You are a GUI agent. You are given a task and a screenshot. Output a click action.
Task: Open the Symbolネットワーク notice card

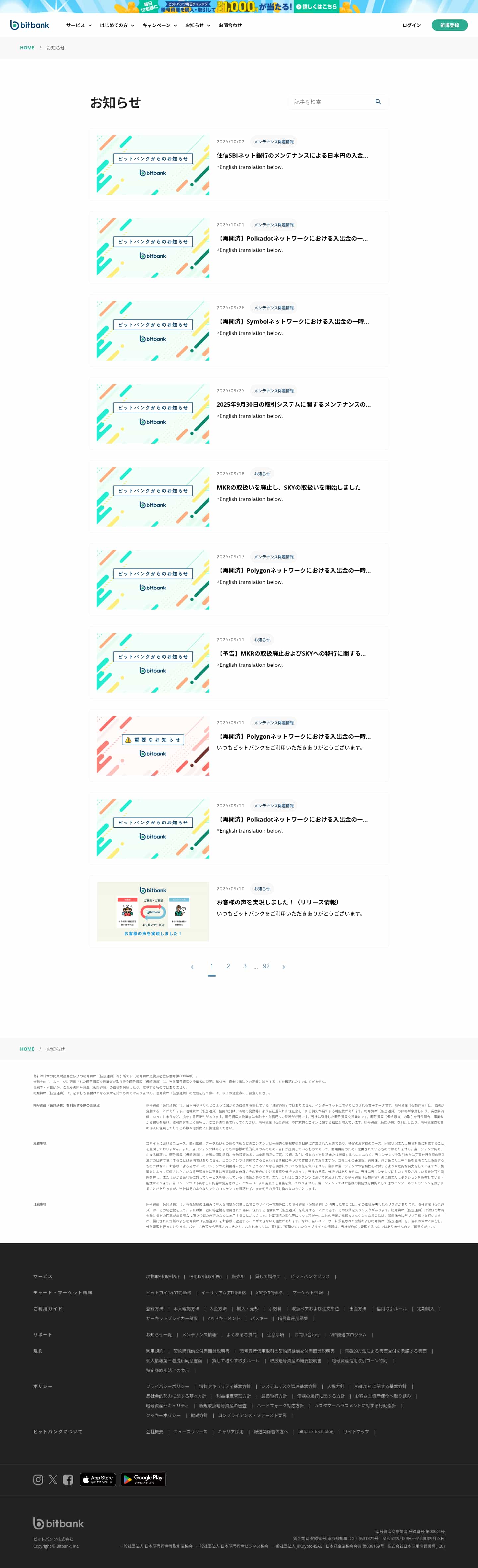click(293, 321)
